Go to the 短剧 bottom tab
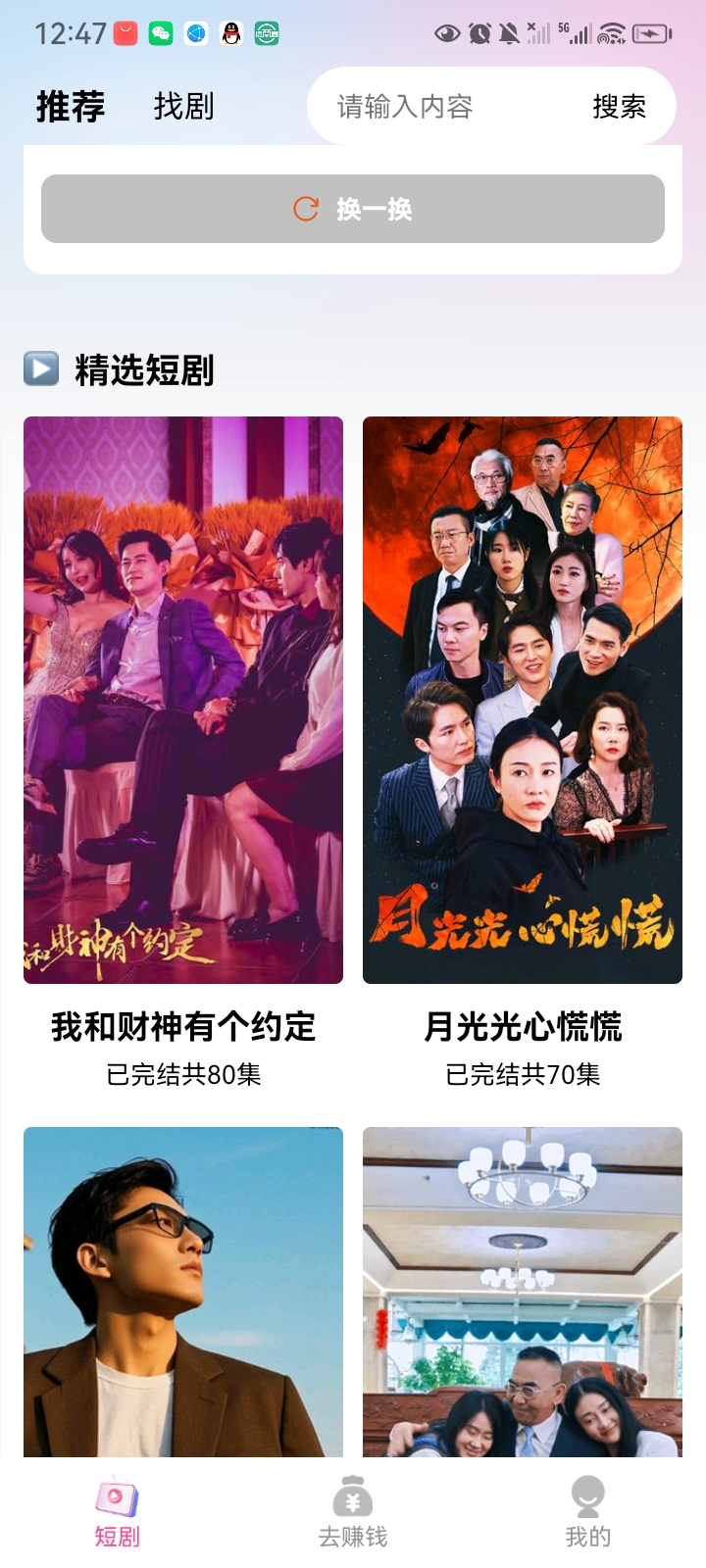706x1568 pixels. point(118,1513)
